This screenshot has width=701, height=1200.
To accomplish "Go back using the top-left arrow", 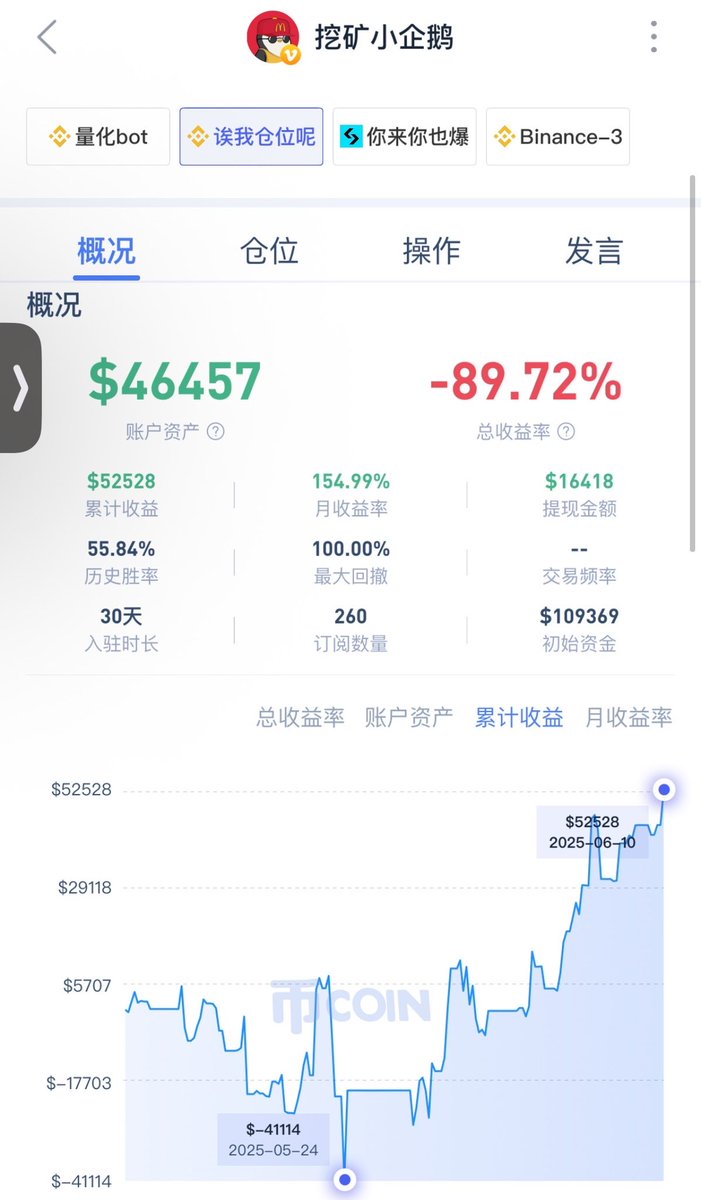I will coord(47,38).
